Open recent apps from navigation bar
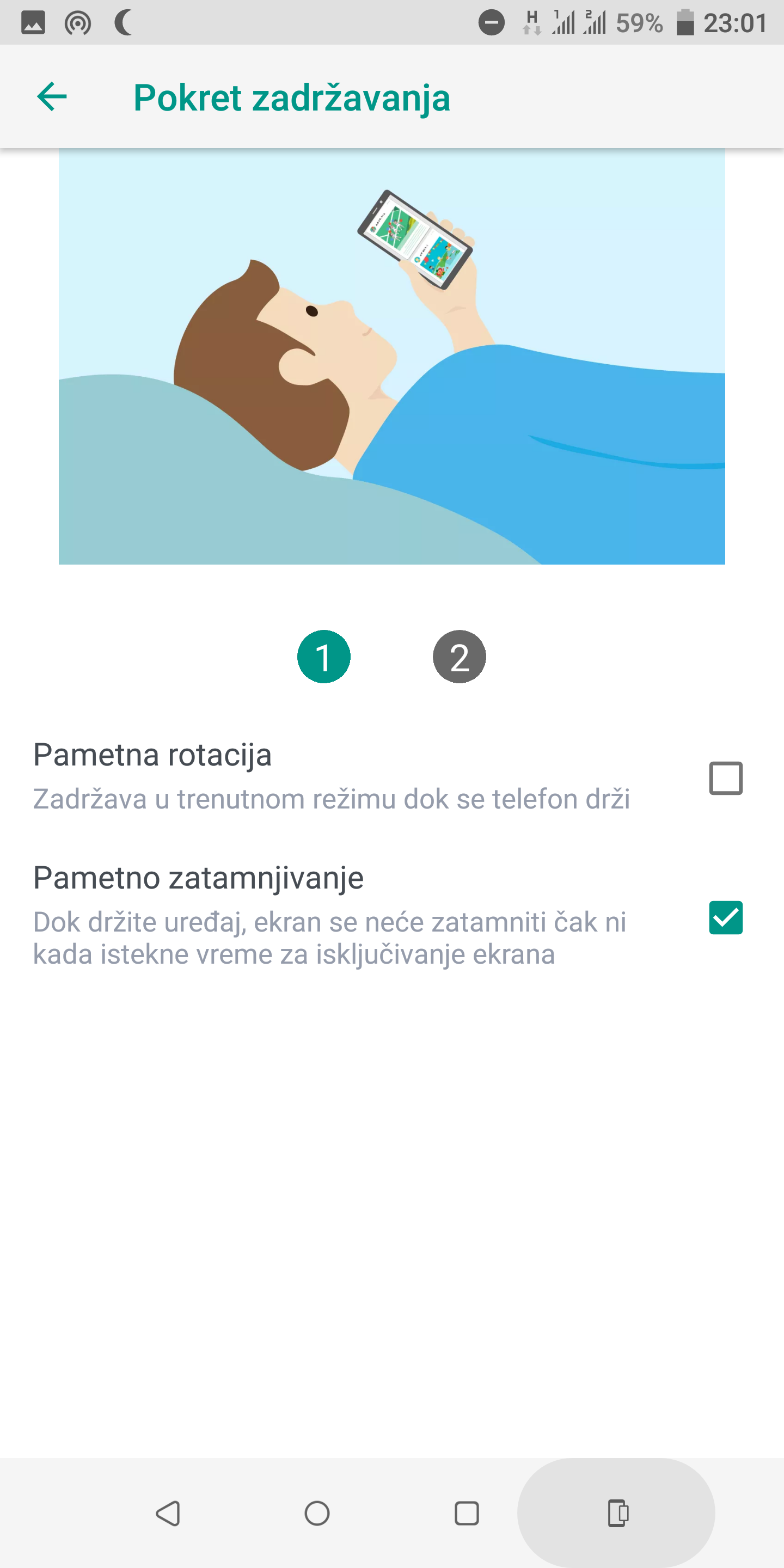 pyautogui.click(x=467, y=1513)
